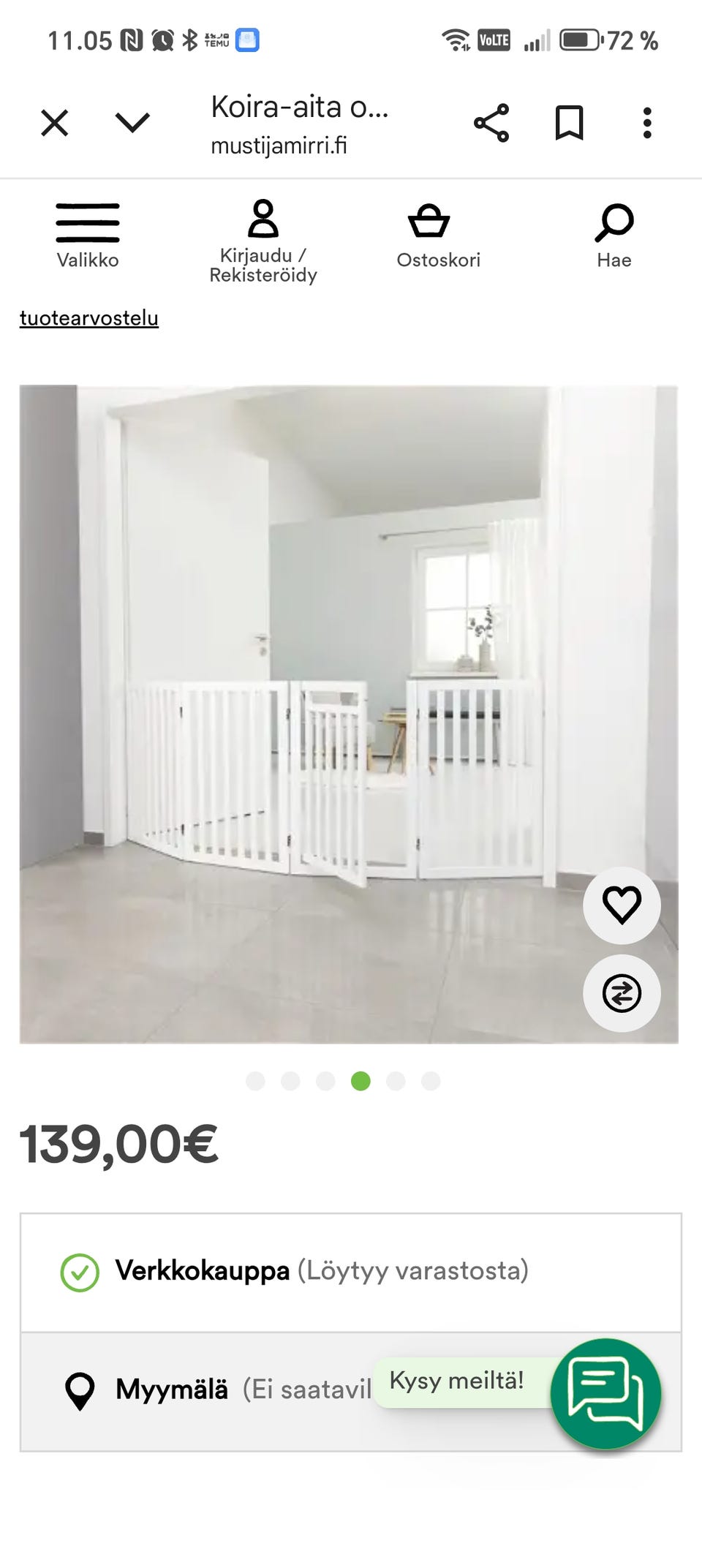Share this dog gate page
702x1568 pixels.
[x=491, y=123]
